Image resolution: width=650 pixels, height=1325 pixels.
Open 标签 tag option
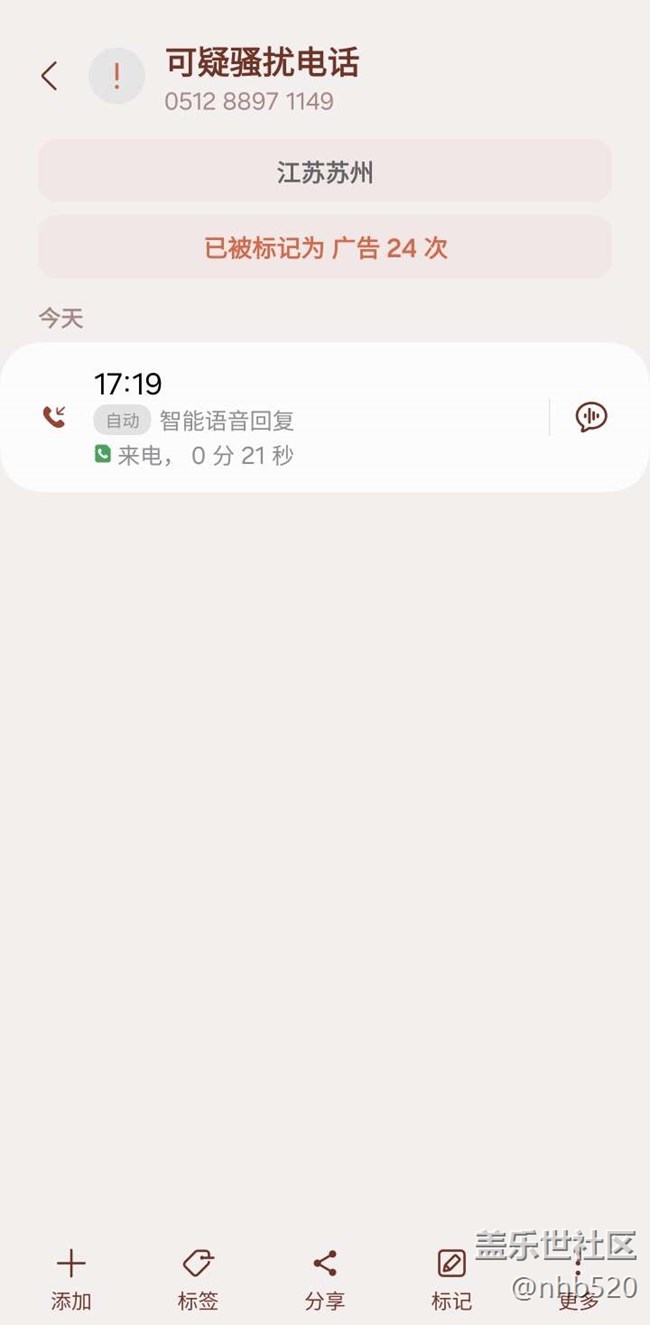click(x=198, y=1280)
